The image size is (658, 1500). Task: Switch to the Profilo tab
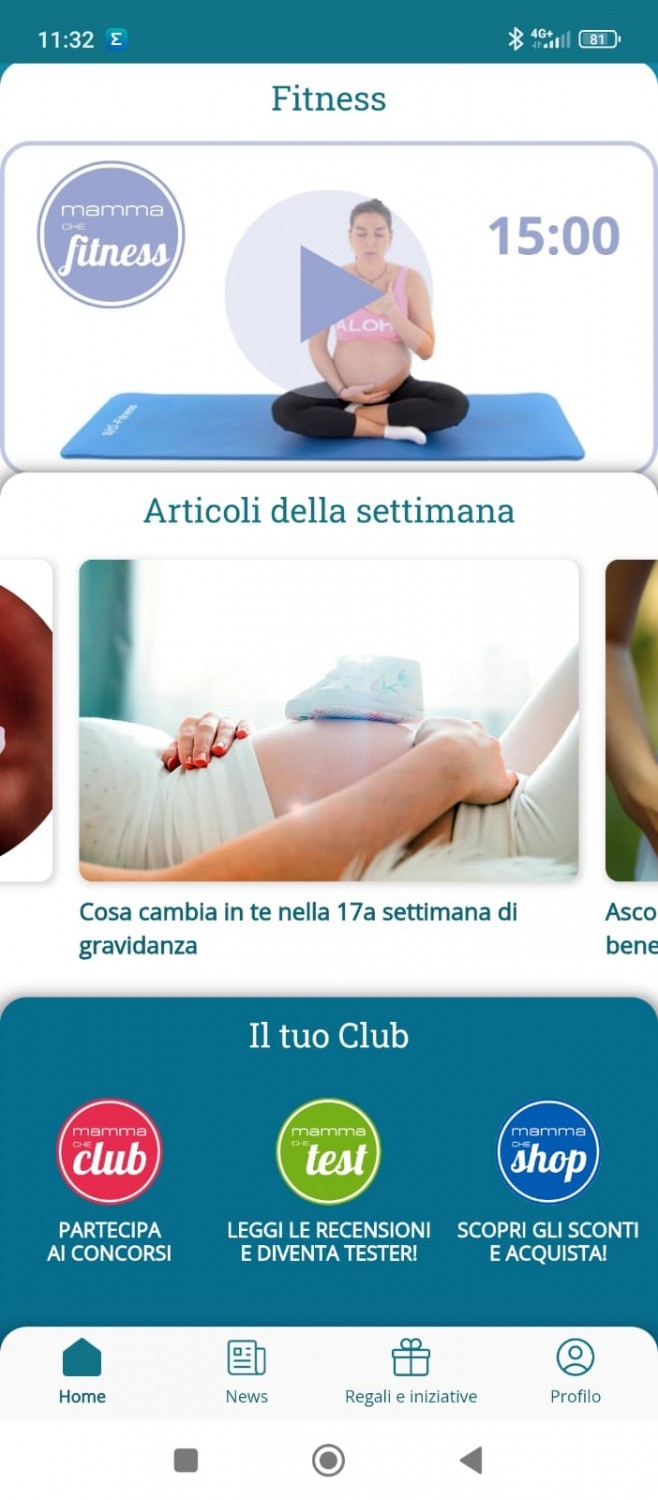[575, 1372]
